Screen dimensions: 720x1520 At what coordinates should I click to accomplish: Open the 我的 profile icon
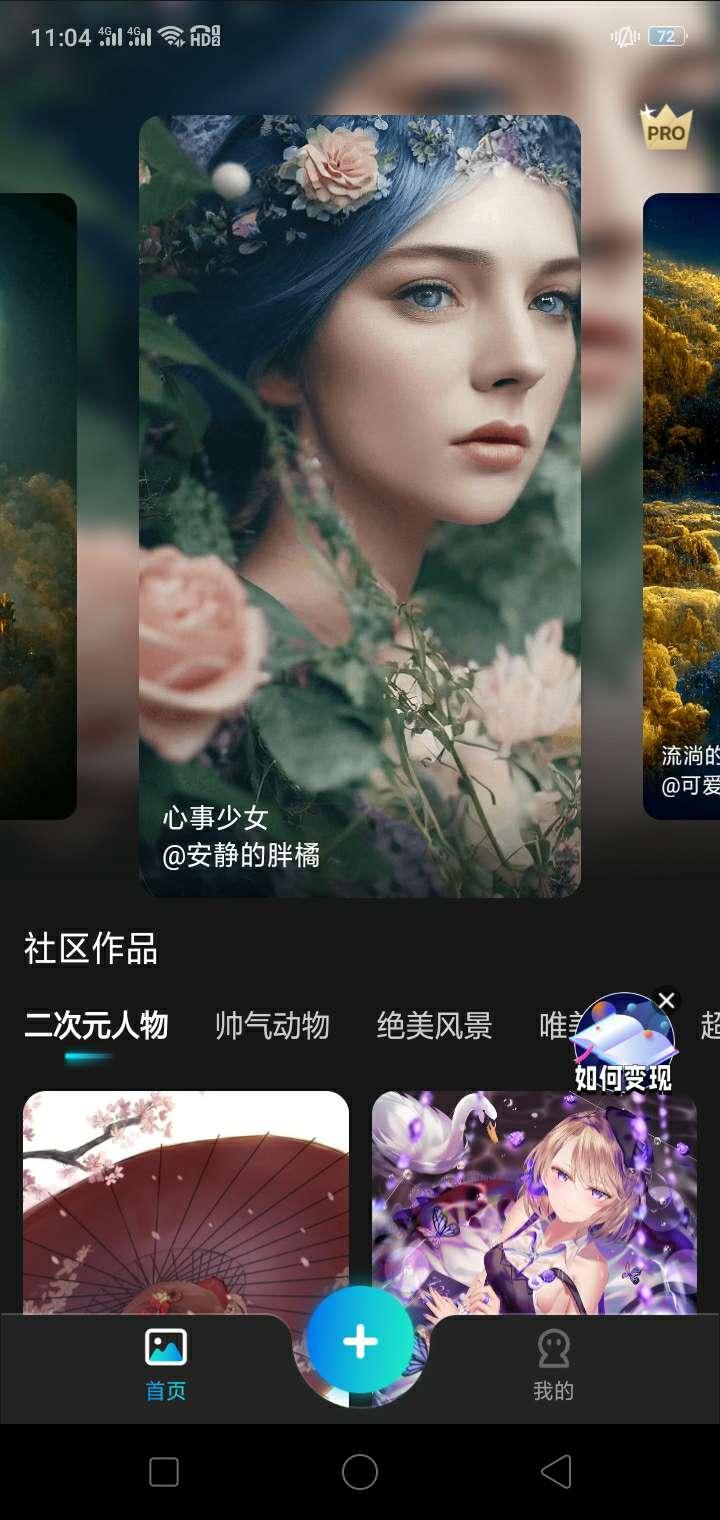pyautogui.click(x=555, y=1350)
